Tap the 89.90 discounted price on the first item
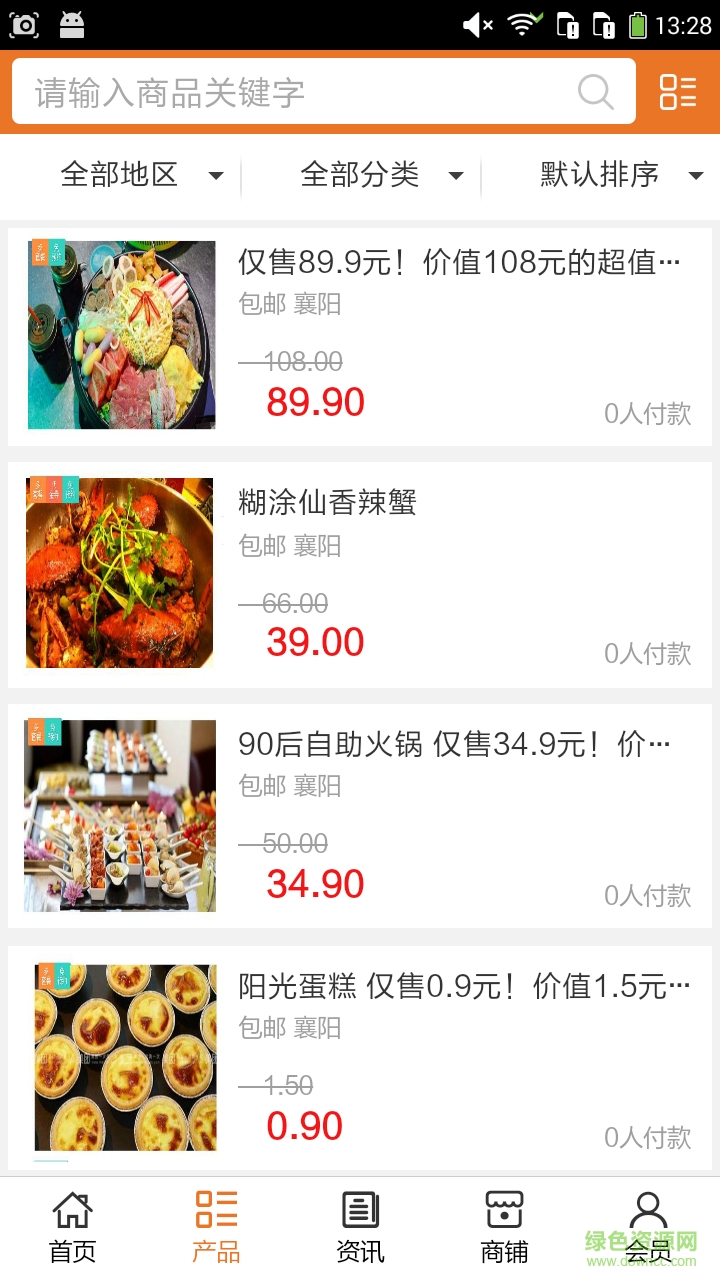The width and height of the screenshot is (720, 1280). pos(316,402)
